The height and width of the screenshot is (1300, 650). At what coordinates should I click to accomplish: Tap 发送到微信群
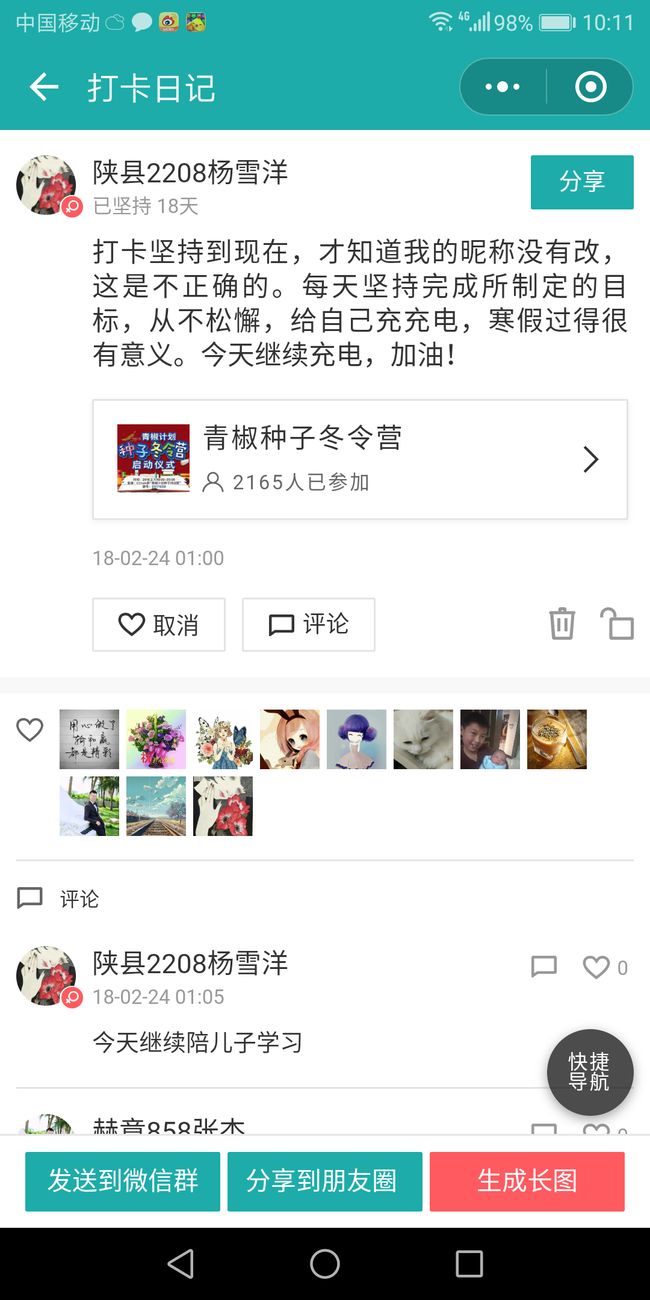pyautogui.click(x=122, y=1181)
